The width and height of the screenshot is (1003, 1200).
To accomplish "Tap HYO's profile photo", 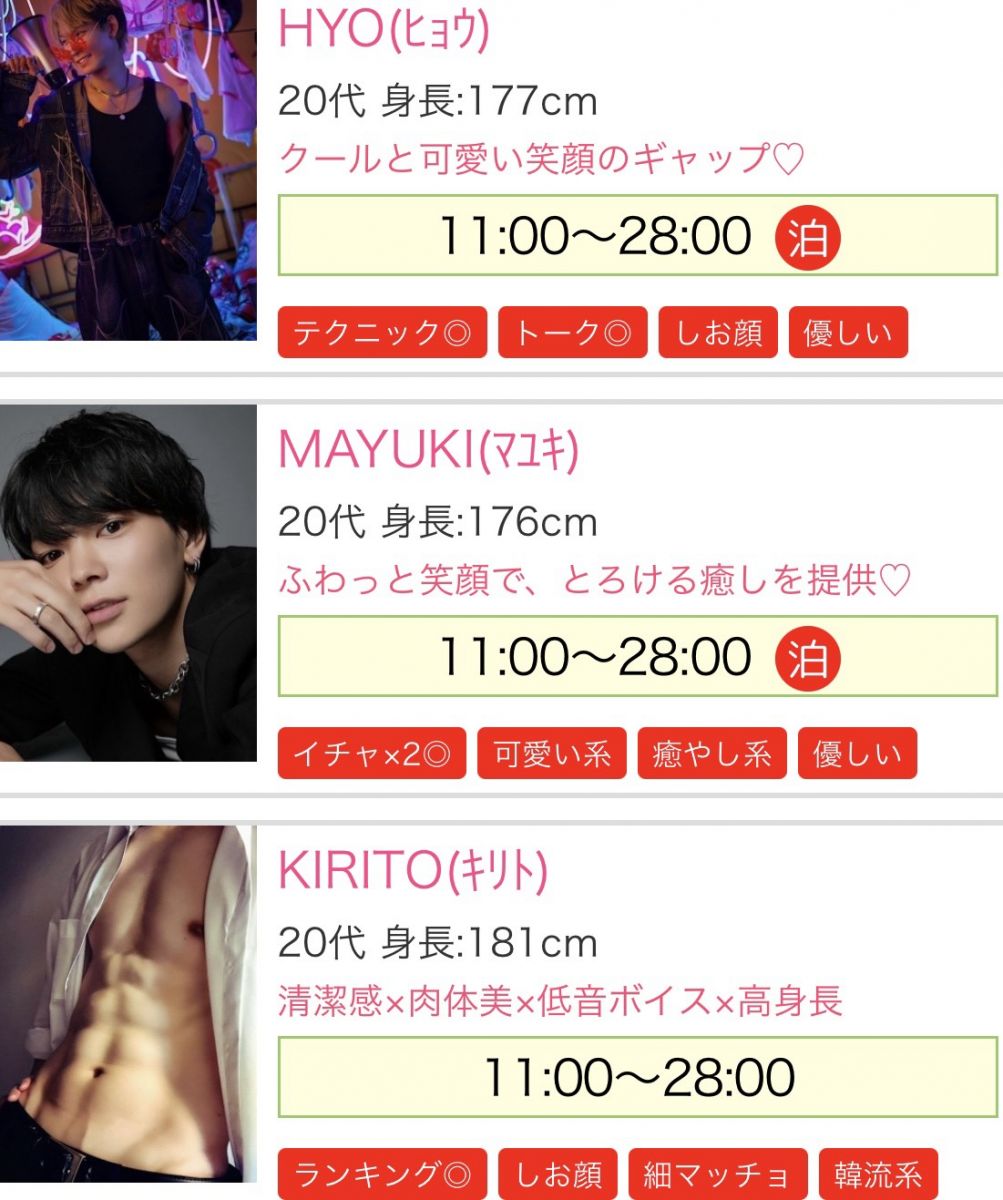I will [128, 170].
